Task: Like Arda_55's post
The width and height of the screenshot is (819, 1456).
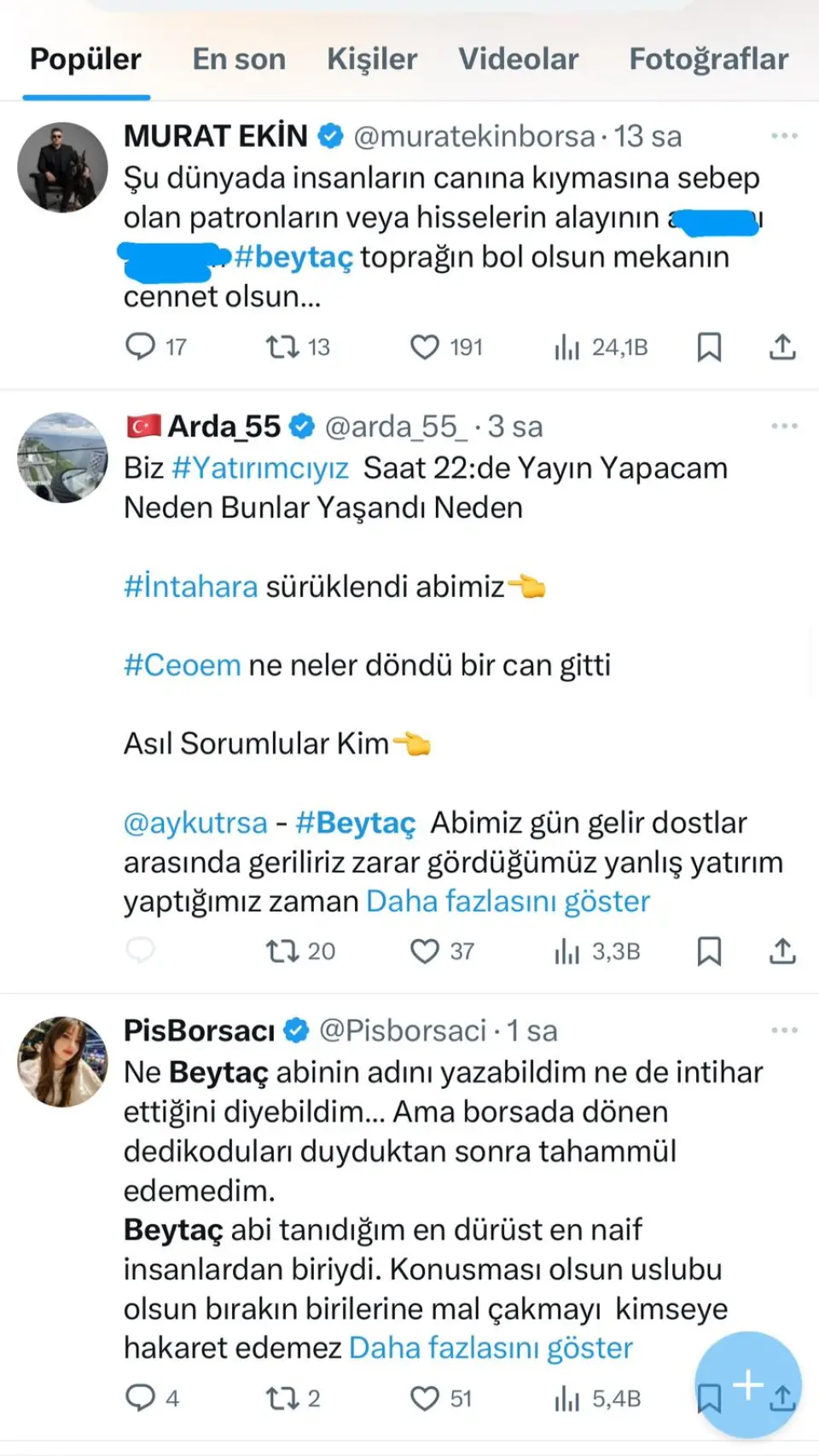Action: [425, 951]
